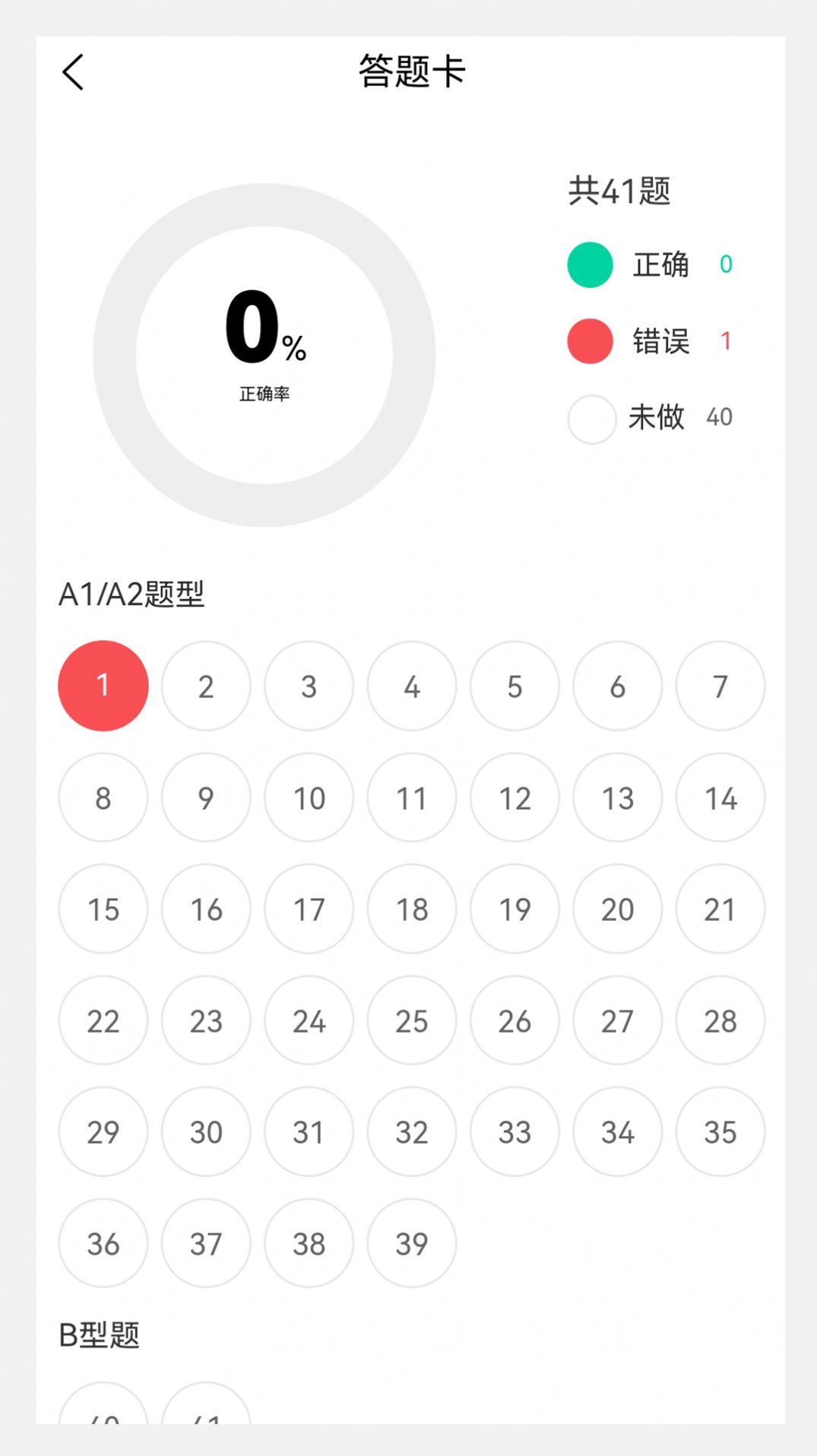Jump to question 35
817x1456 pixels.
click(x=720, y=1132)
